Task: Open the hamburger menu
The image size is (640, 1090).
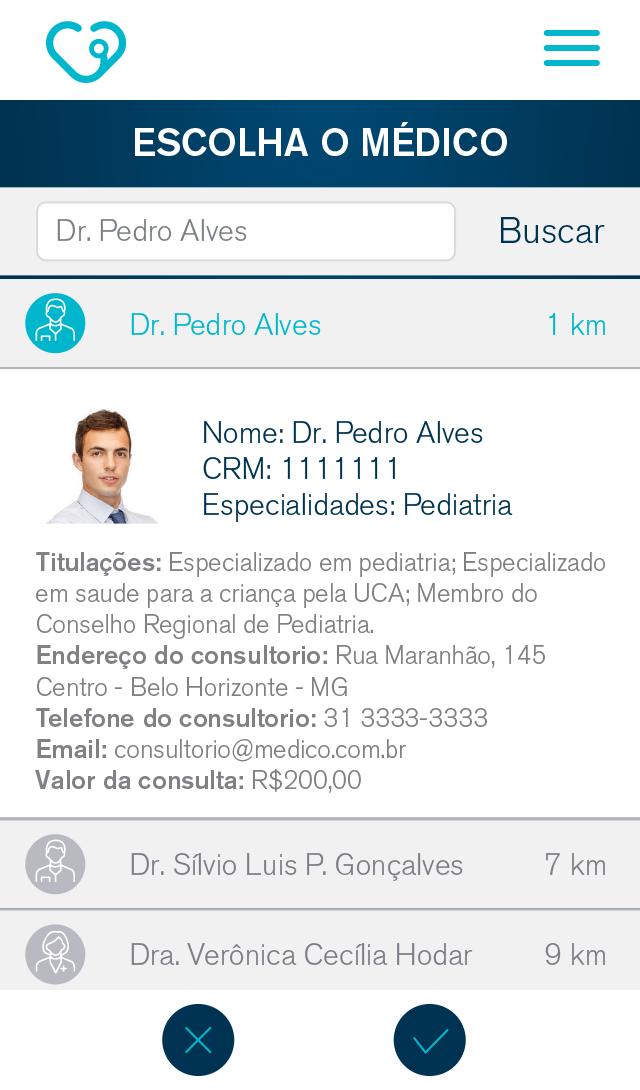Action: [x=571, y=48]
